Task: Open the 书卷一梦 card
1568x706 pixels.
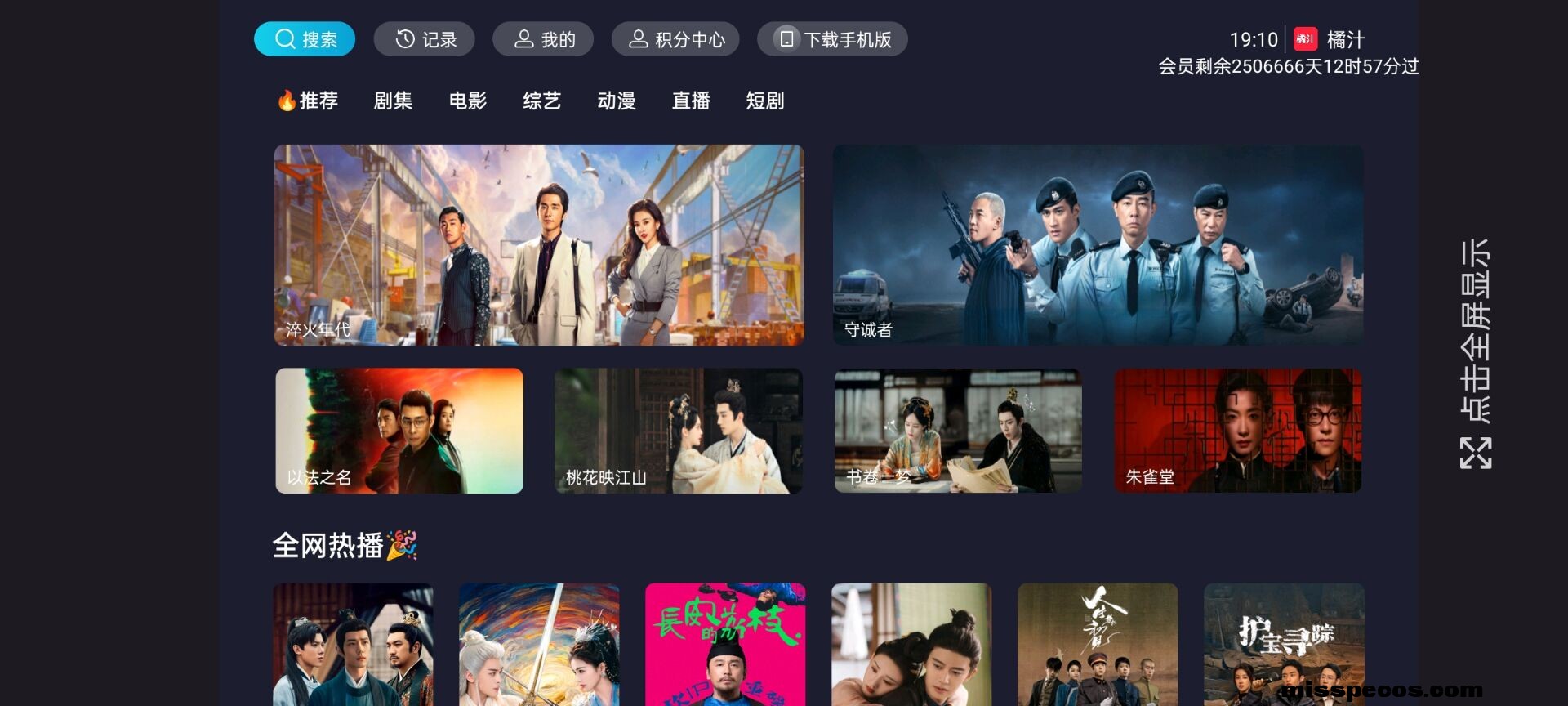Action: (x=958, y=431)
